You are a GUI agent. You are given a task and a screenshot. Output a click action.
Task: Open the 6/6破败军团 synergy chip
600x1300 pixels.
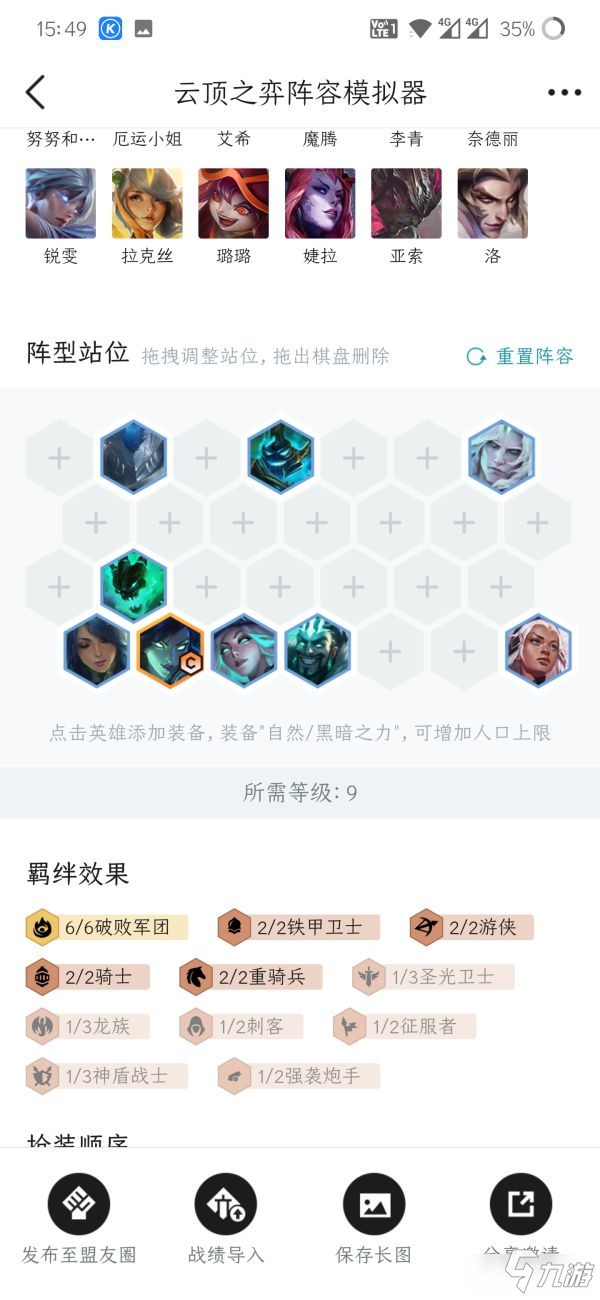107,927
